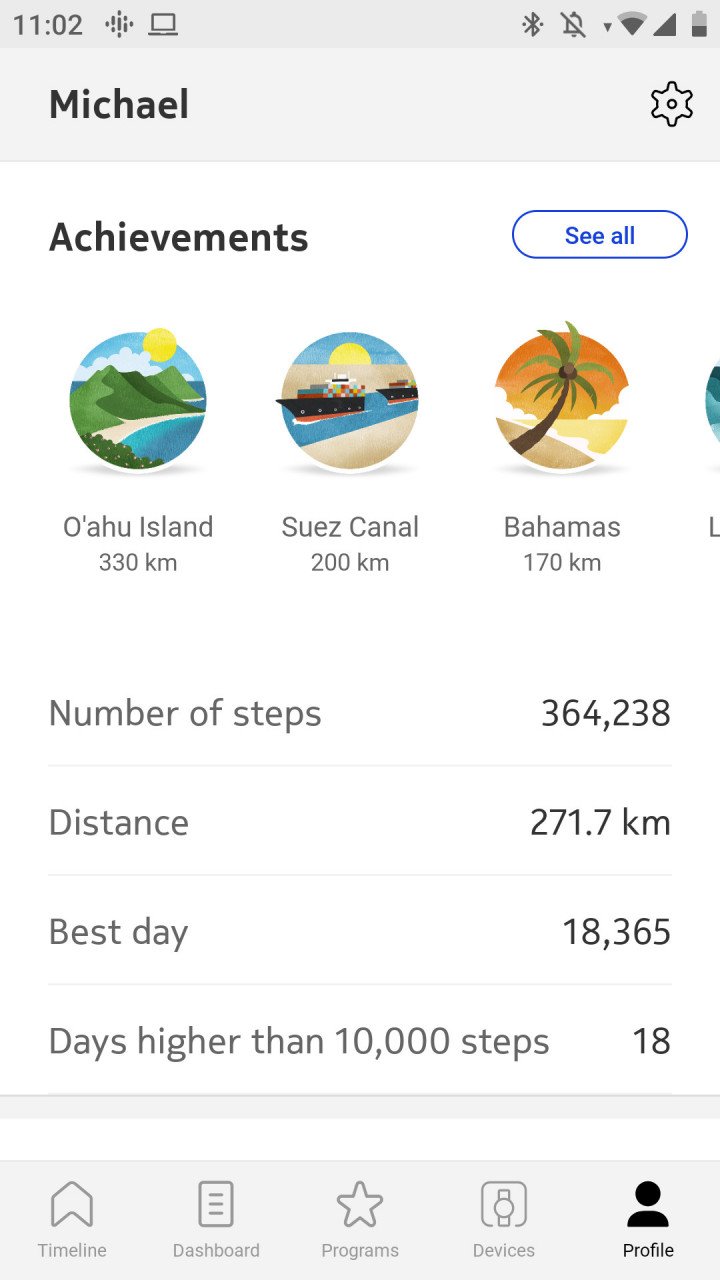
Task: Open the settings gear icon
Action: point(671,104)
